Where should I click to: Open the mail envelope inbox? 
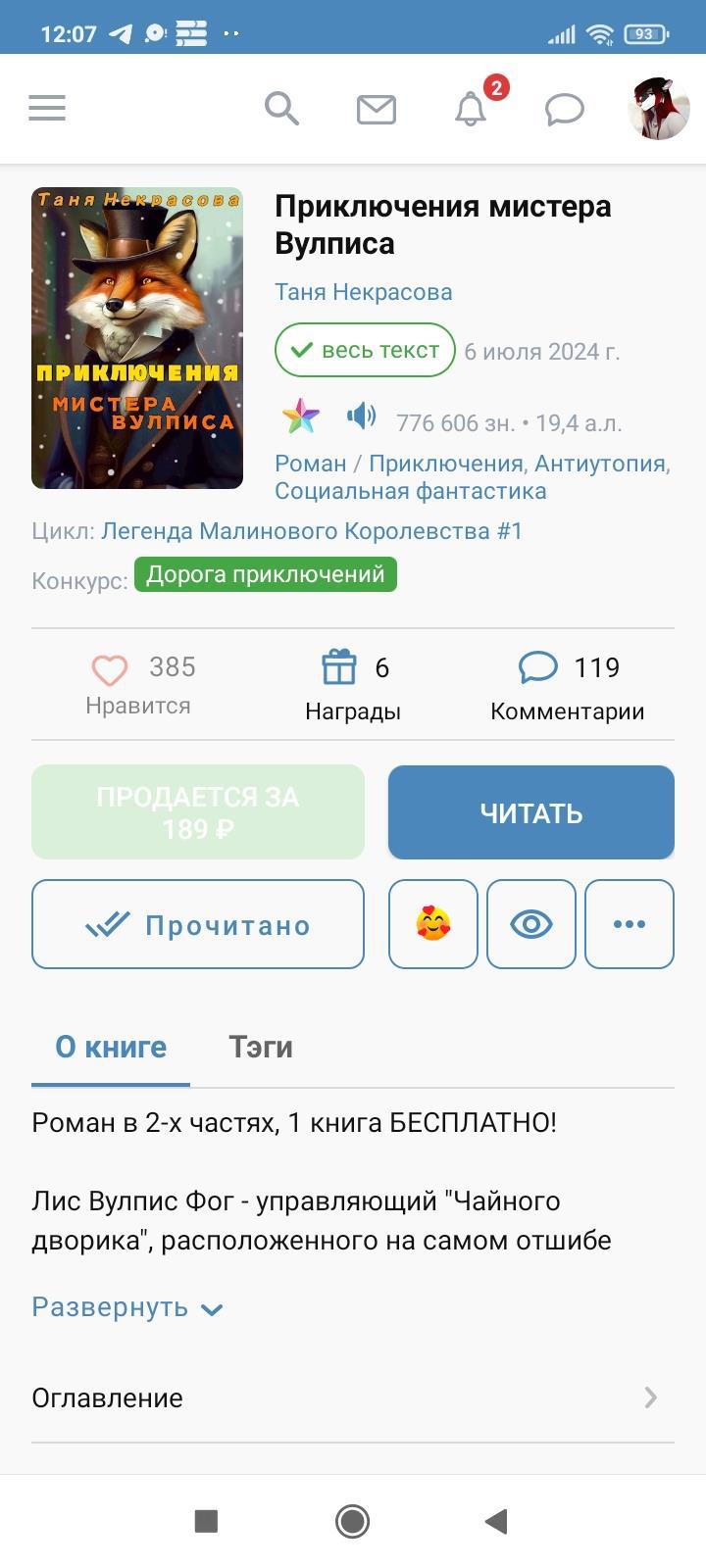[x=376, y=109]
